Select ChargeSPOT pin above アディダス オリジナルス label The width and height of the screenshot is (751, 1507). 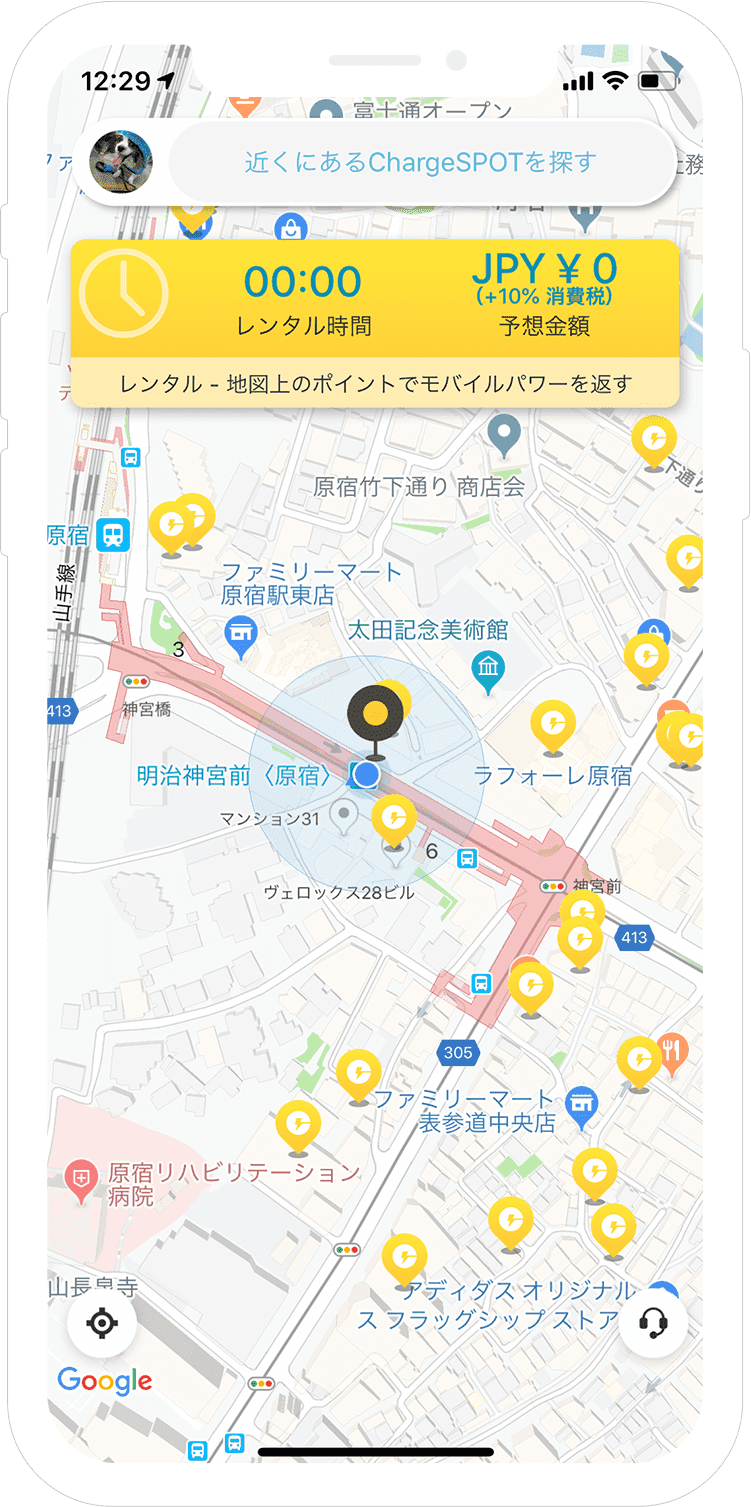click(x=406, y=1262)
